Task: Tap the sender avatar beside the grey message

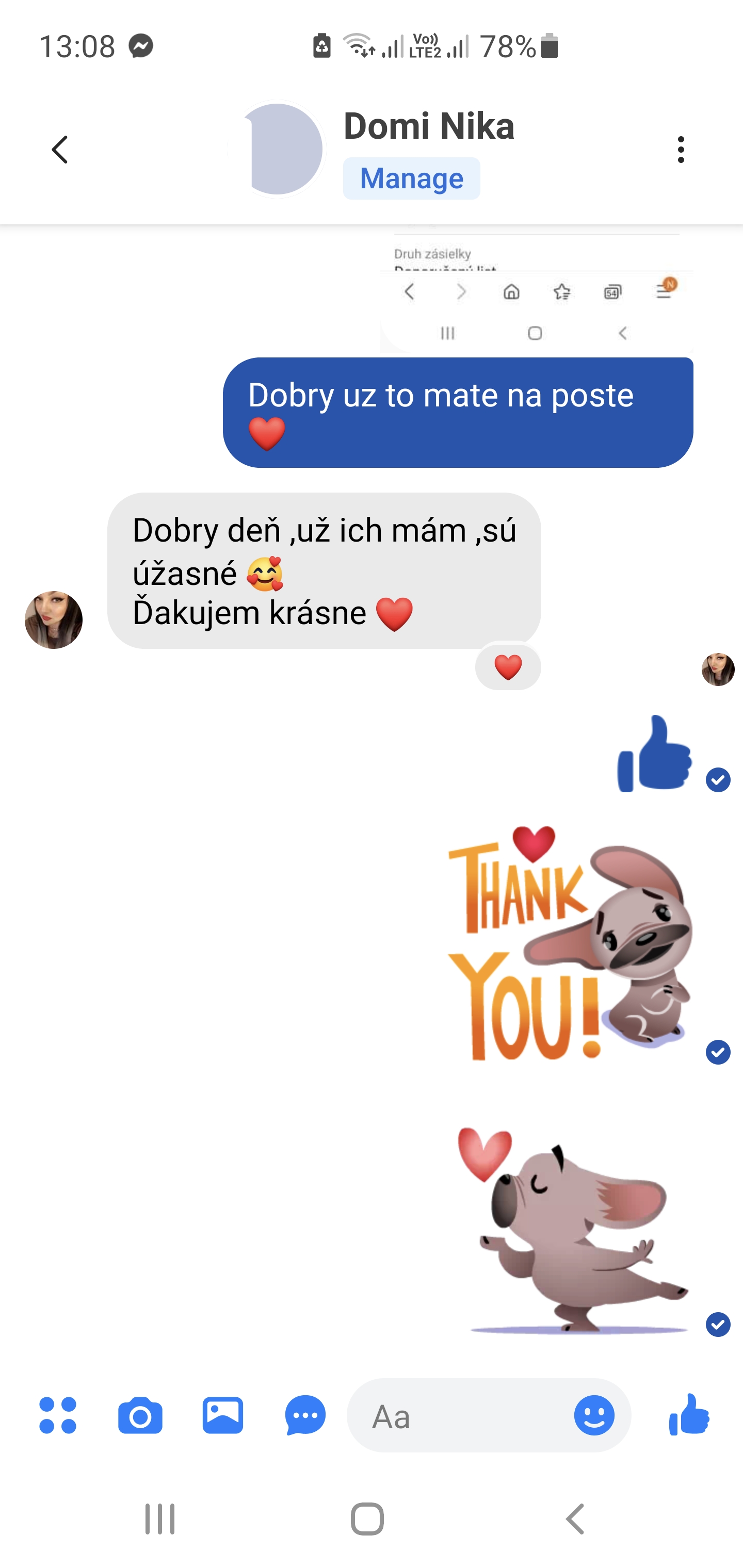Action: coord(54,619)
